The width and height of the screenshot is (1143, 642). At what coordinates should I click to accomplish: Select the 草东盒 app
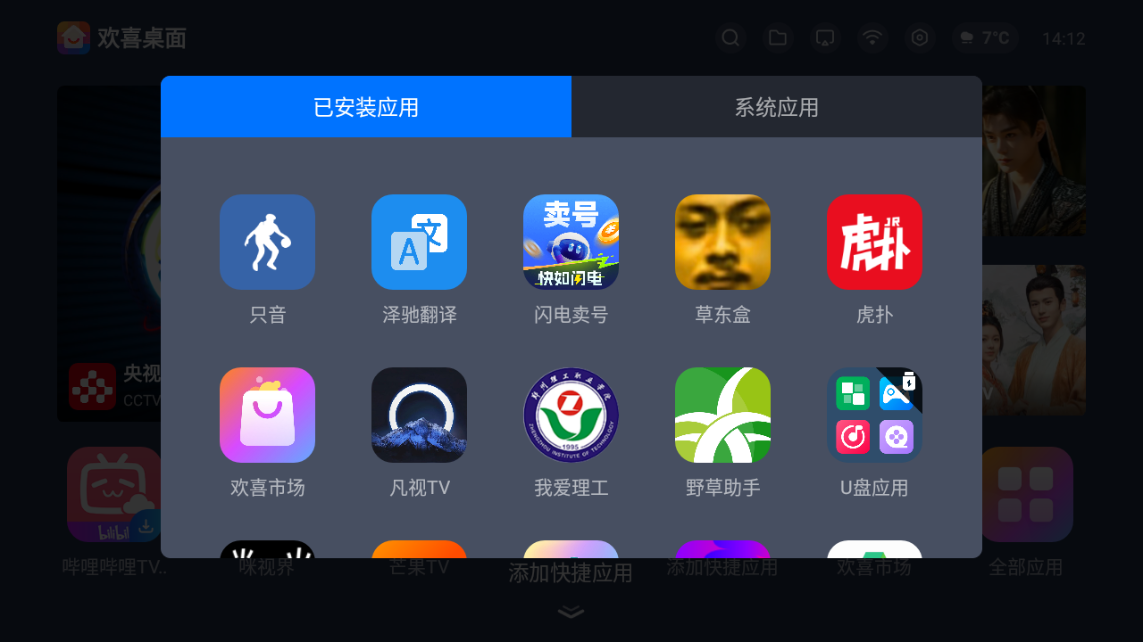click(x=723, y=242)
